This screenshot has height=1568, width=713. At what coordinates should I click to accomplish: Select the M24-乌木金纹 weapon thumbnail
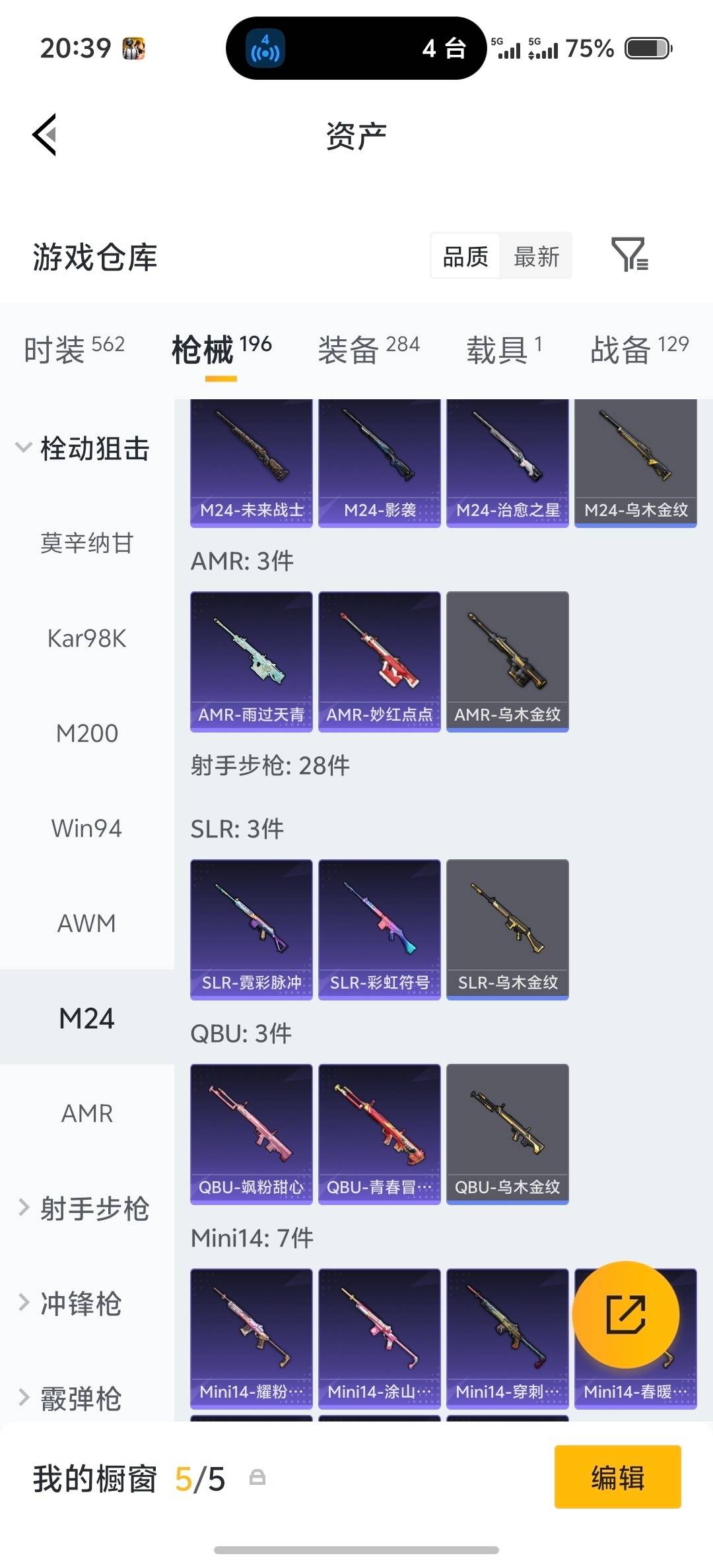pyautogui.click(x=635, y=462)
